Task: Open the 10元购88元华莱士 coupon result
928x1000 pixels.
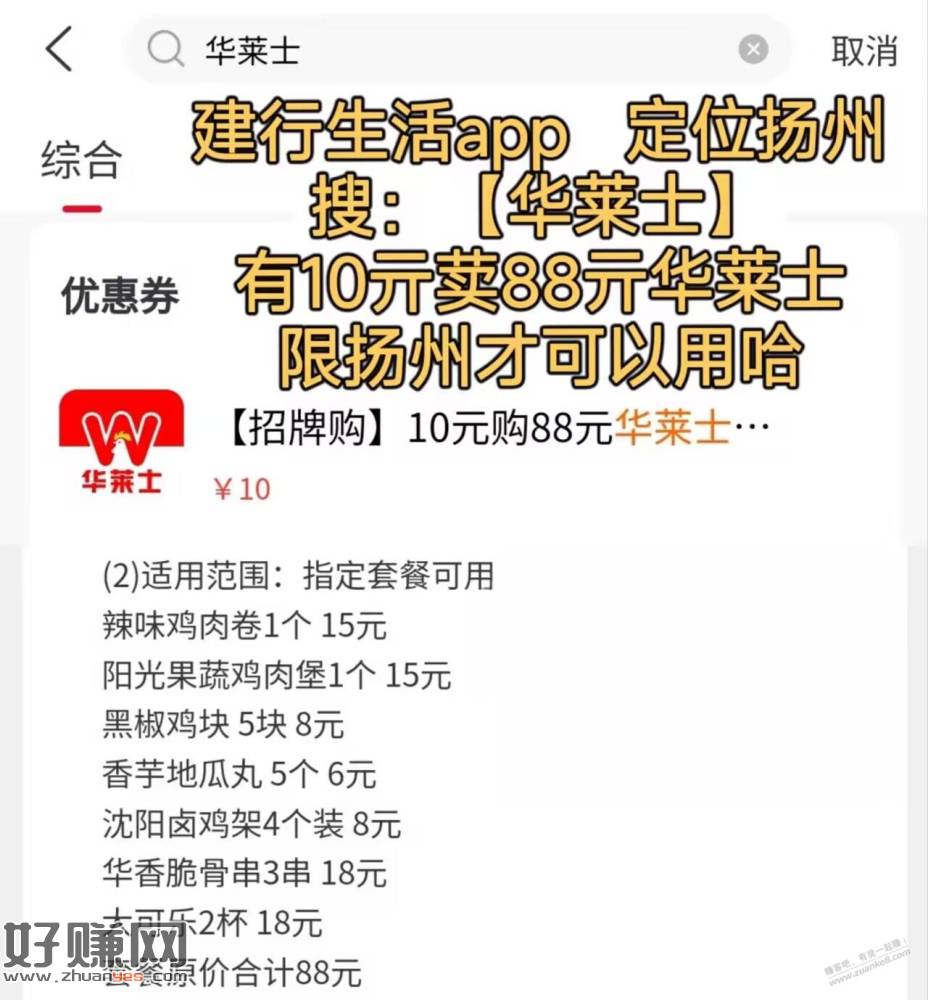Action: 490,431
